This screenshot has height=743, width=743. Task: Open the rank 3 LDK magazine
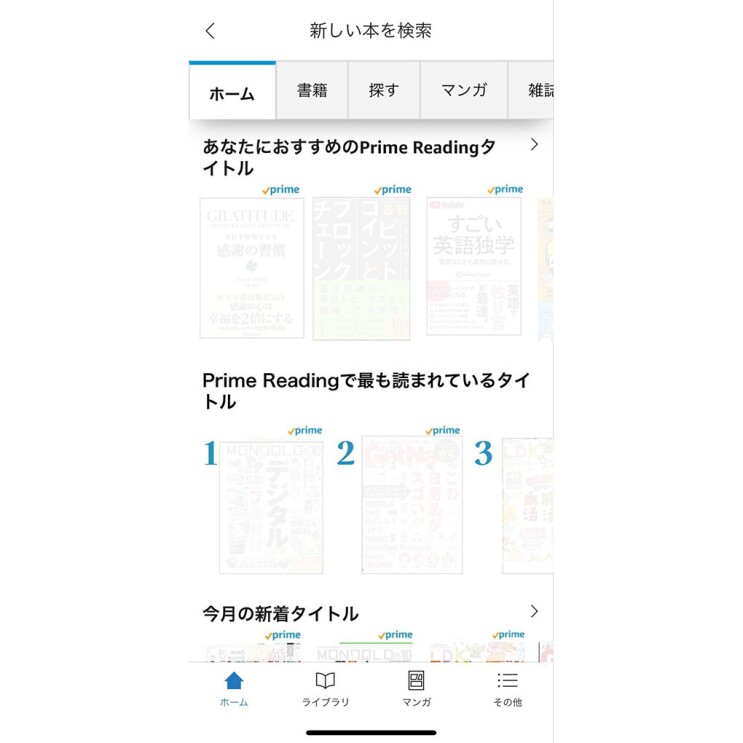click(527, 505)
